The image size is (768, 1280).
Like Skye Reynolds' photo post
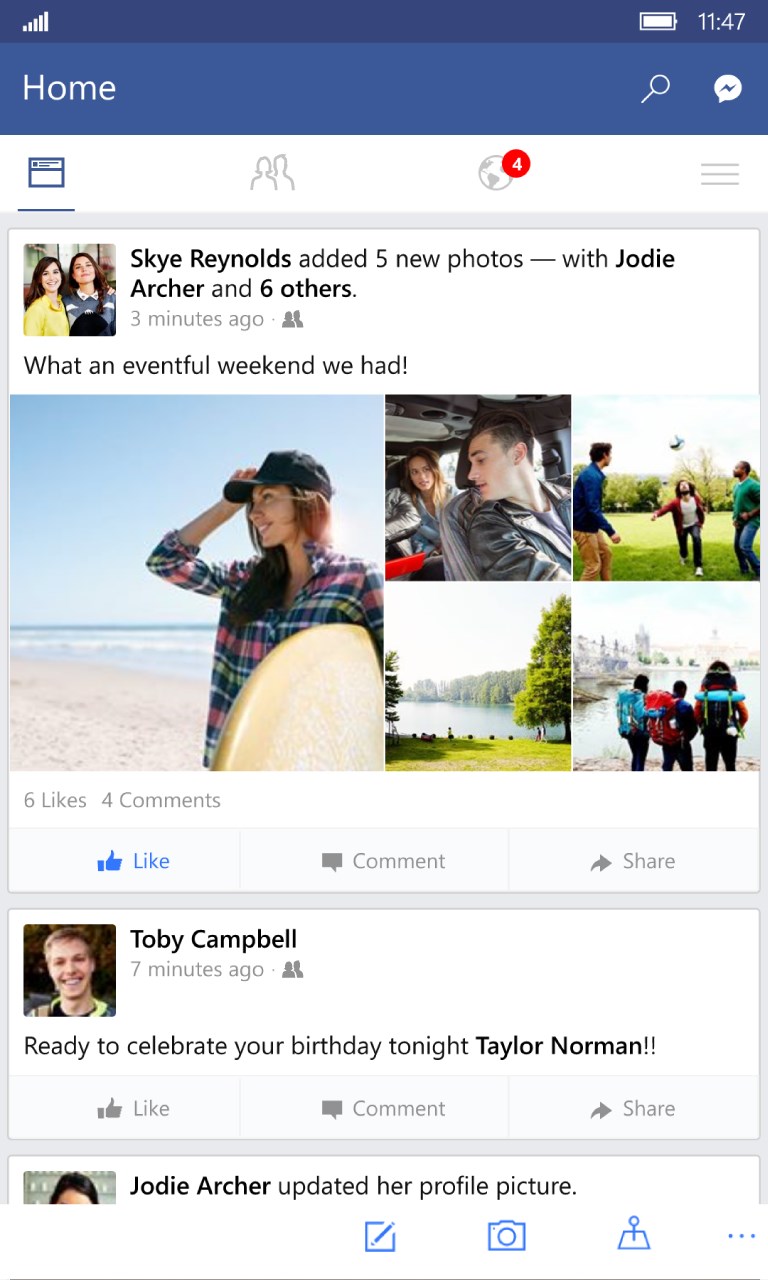point(133,861)
